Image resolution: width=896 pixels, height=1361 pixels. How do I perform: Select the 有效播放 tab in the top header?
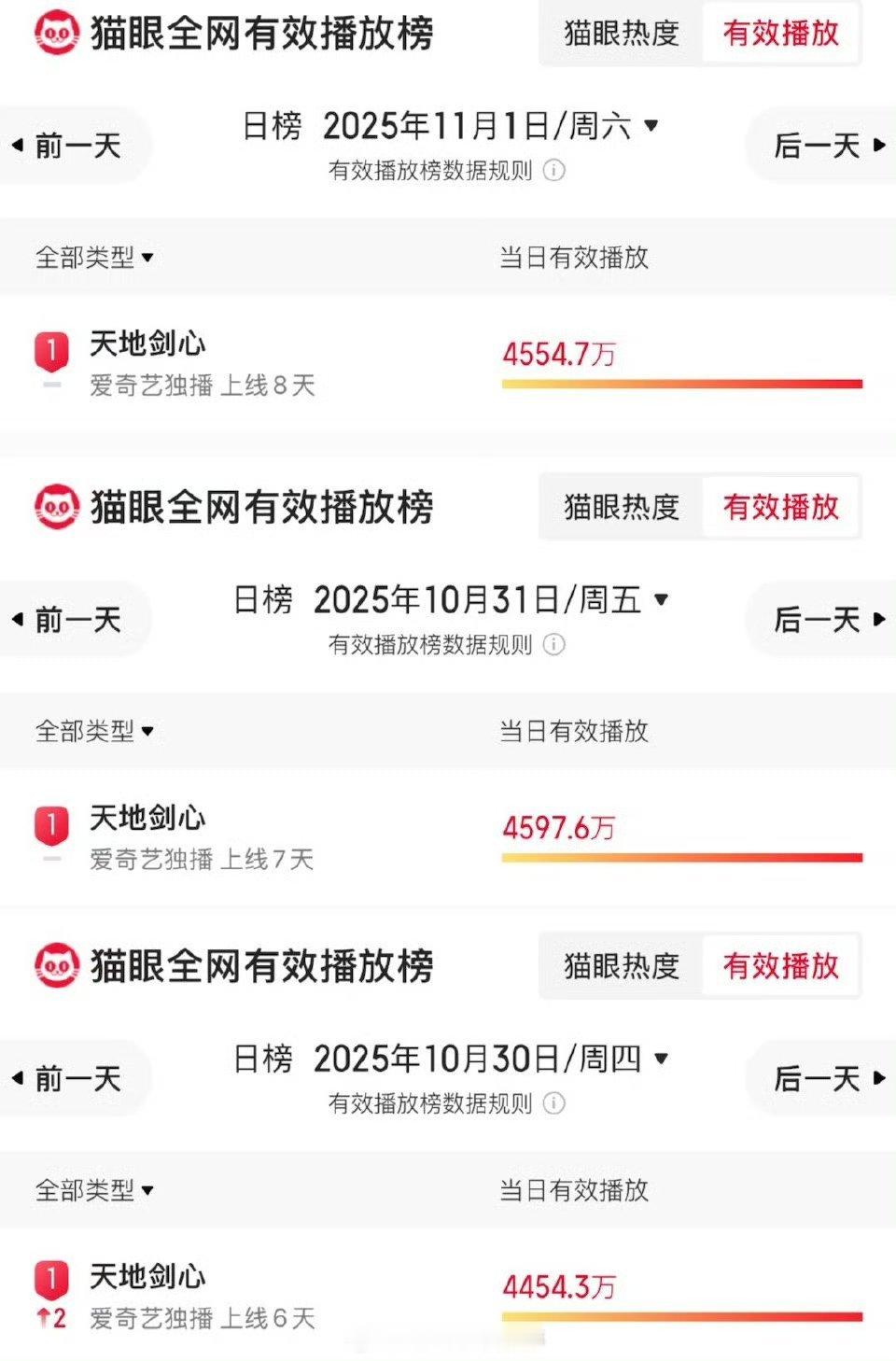pos(783,35)
